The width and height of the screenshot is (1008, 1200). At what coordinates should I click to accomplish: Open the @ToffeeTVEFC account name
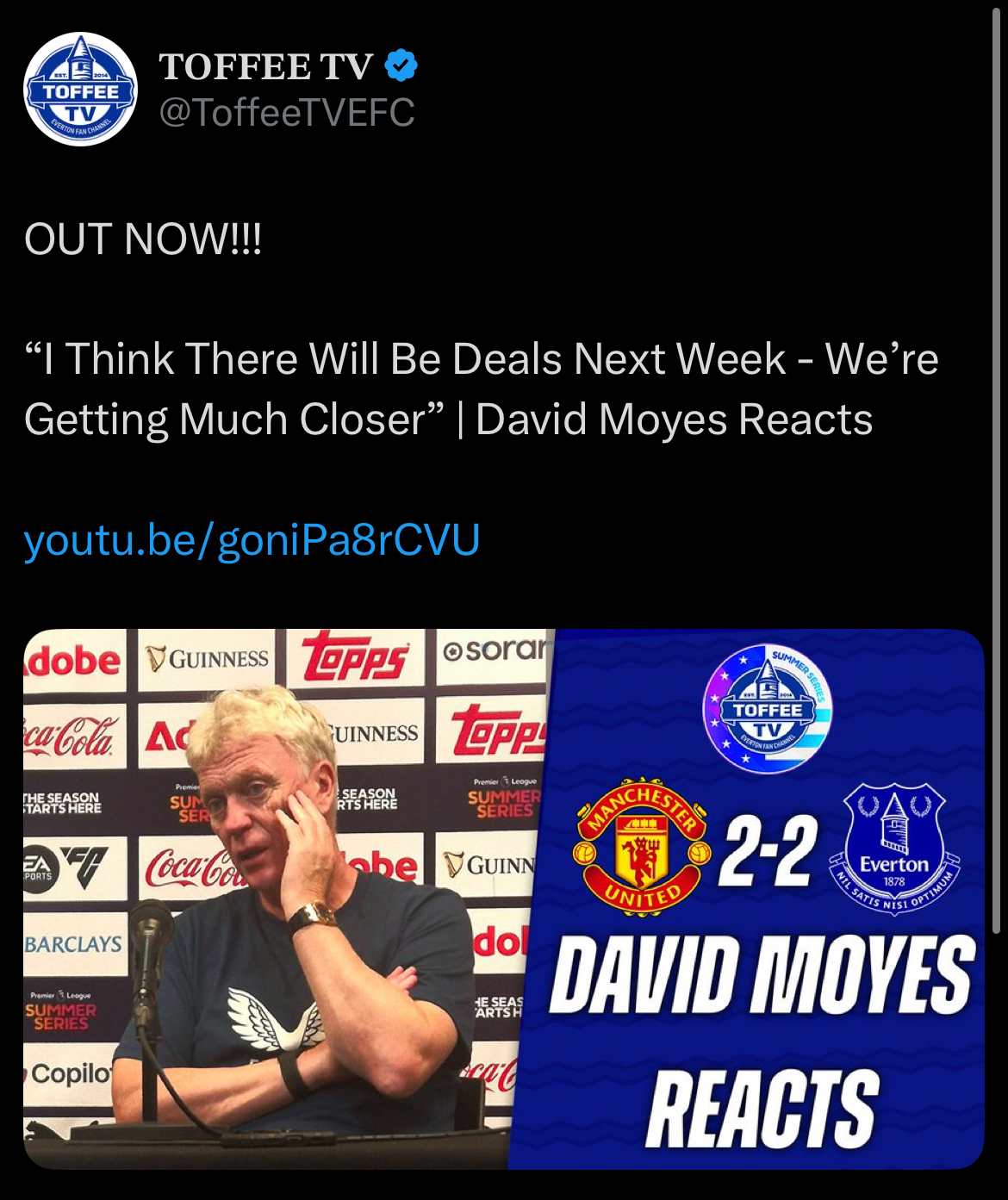(x=287, y=113)
